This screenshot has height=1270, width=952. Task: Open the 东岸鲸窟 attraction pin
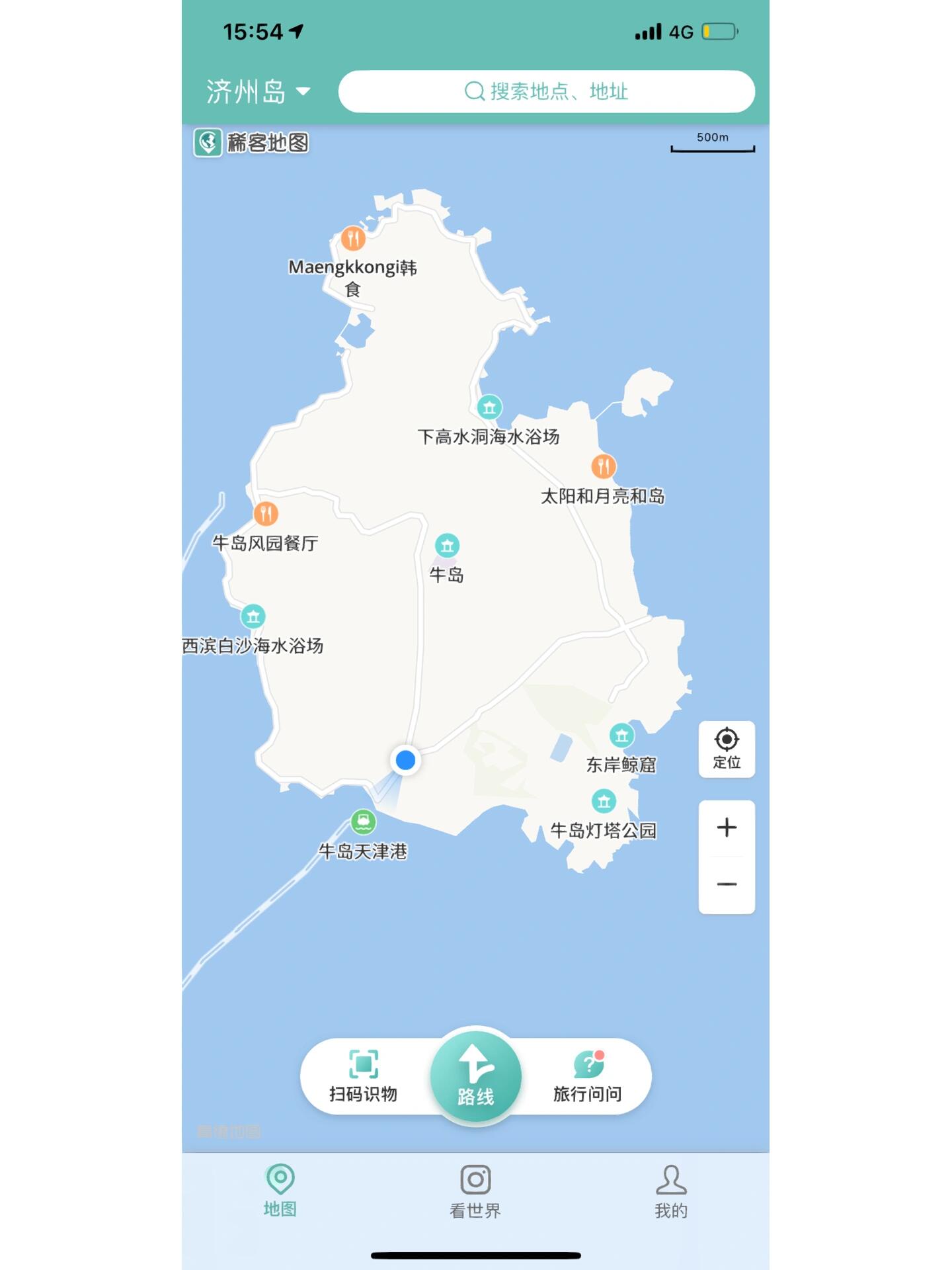click(621, 735)
